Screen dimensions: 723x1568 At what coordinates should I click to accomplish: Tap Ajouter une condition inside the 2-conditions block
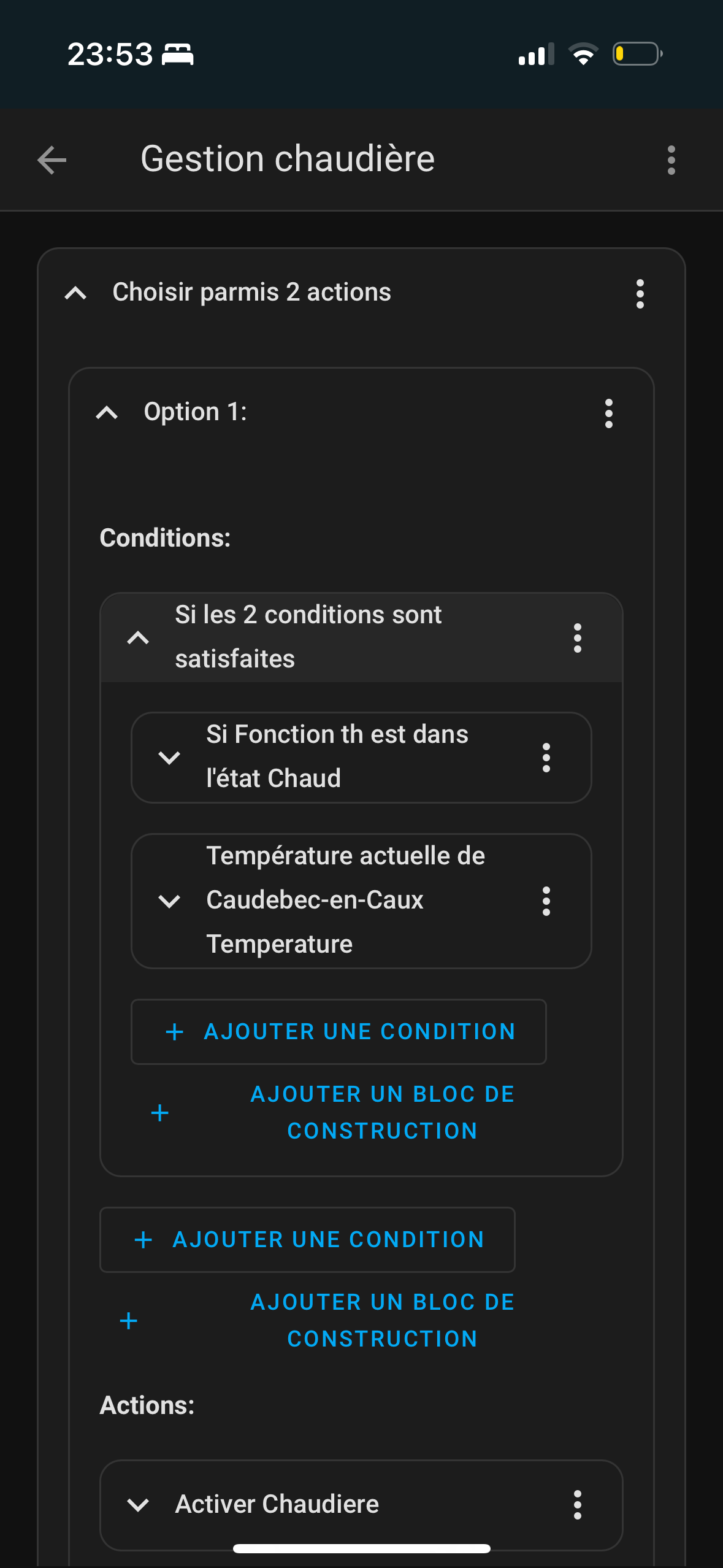click(x=339, y=1031)
